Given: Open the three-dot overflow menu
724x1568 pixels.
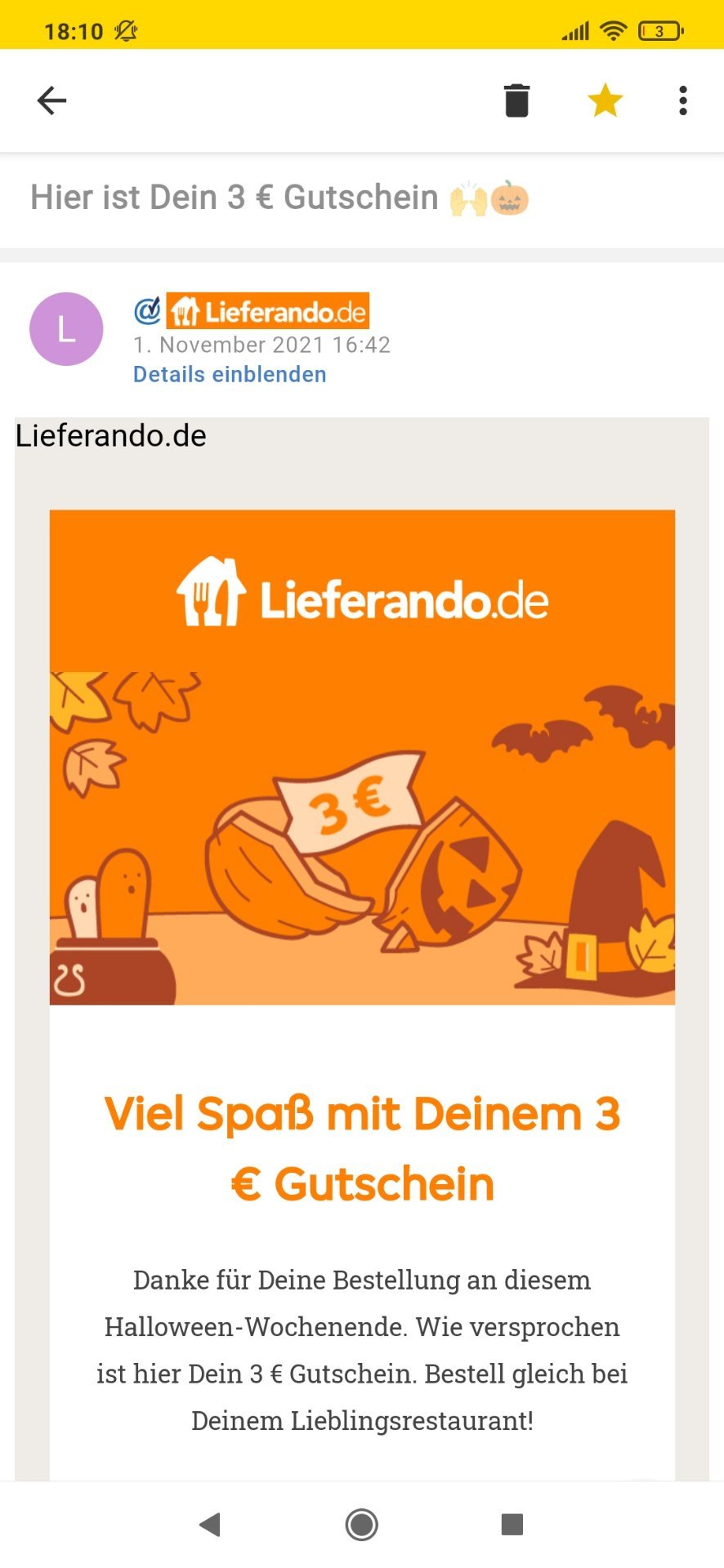Looking at the screenshot, I should (683, 100).
